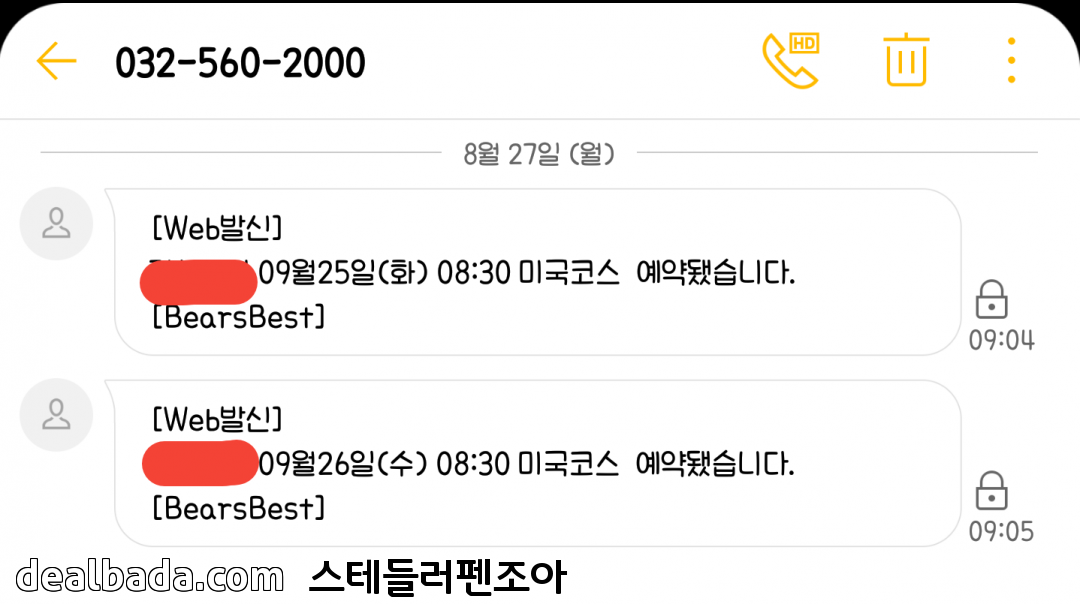Start an HD call to 032-560-2000
1080x604 pixels.
pyautogui.click(x=790, y=61)
